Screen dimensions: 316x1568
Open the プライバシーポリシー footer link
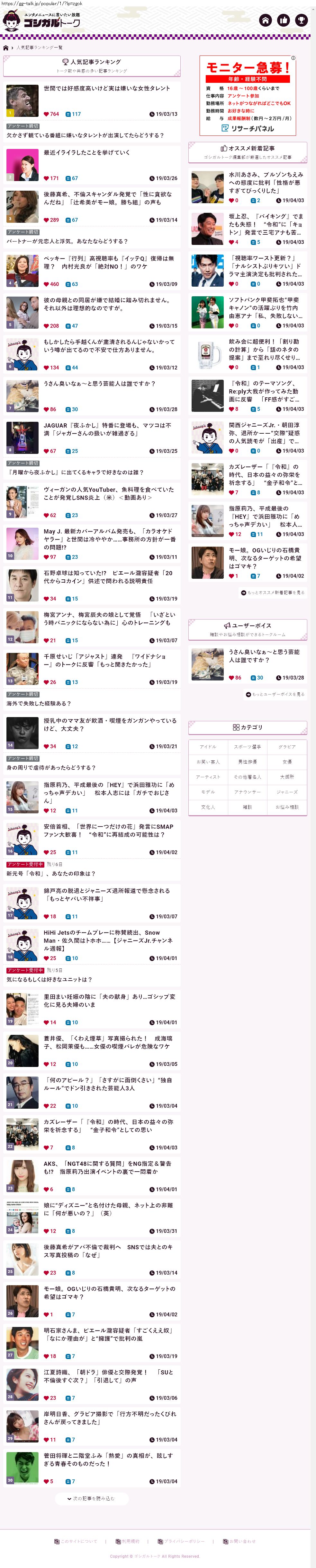(181, 1541)
